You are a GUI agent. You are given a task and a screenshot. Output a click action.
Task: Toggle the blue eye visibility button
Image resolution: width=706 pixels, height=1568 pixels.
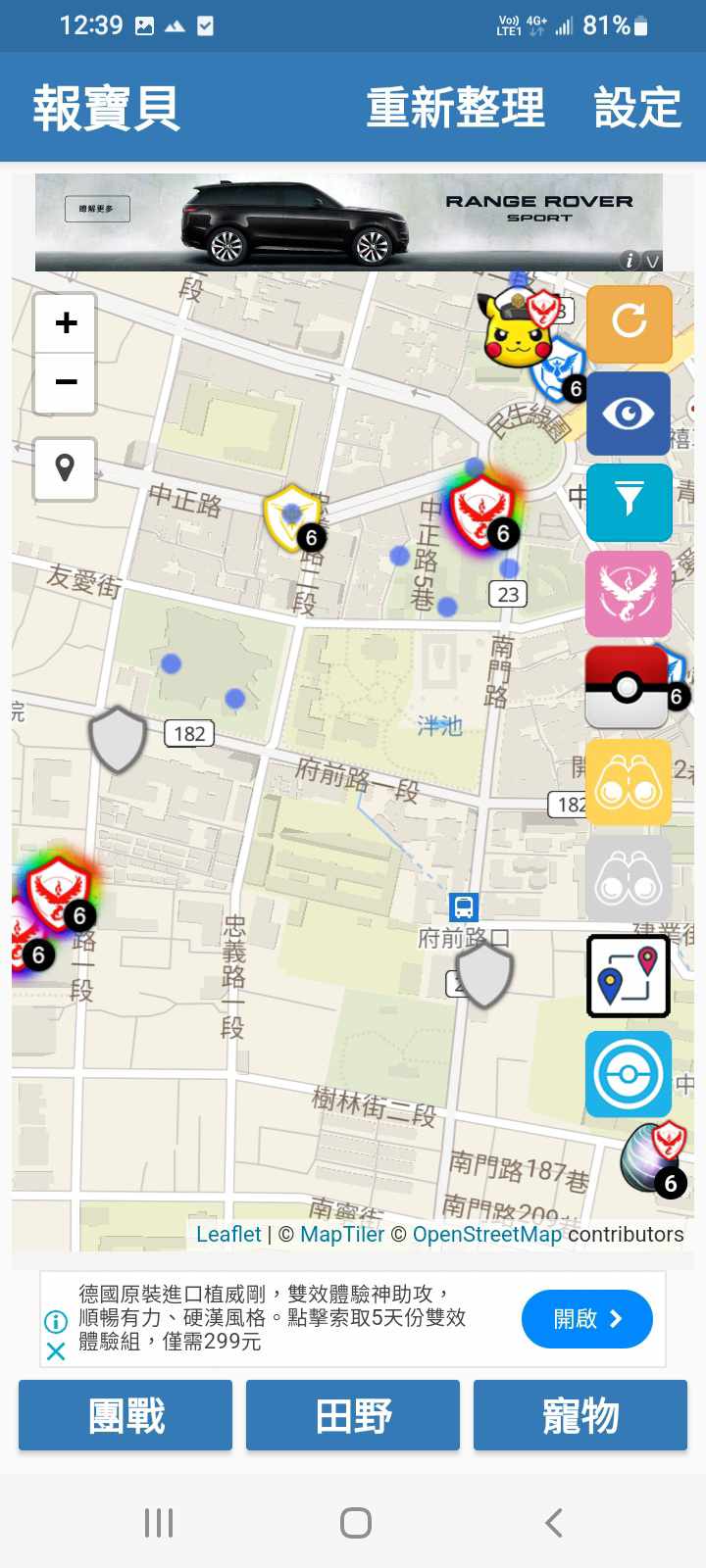click(x=629, y=413)
